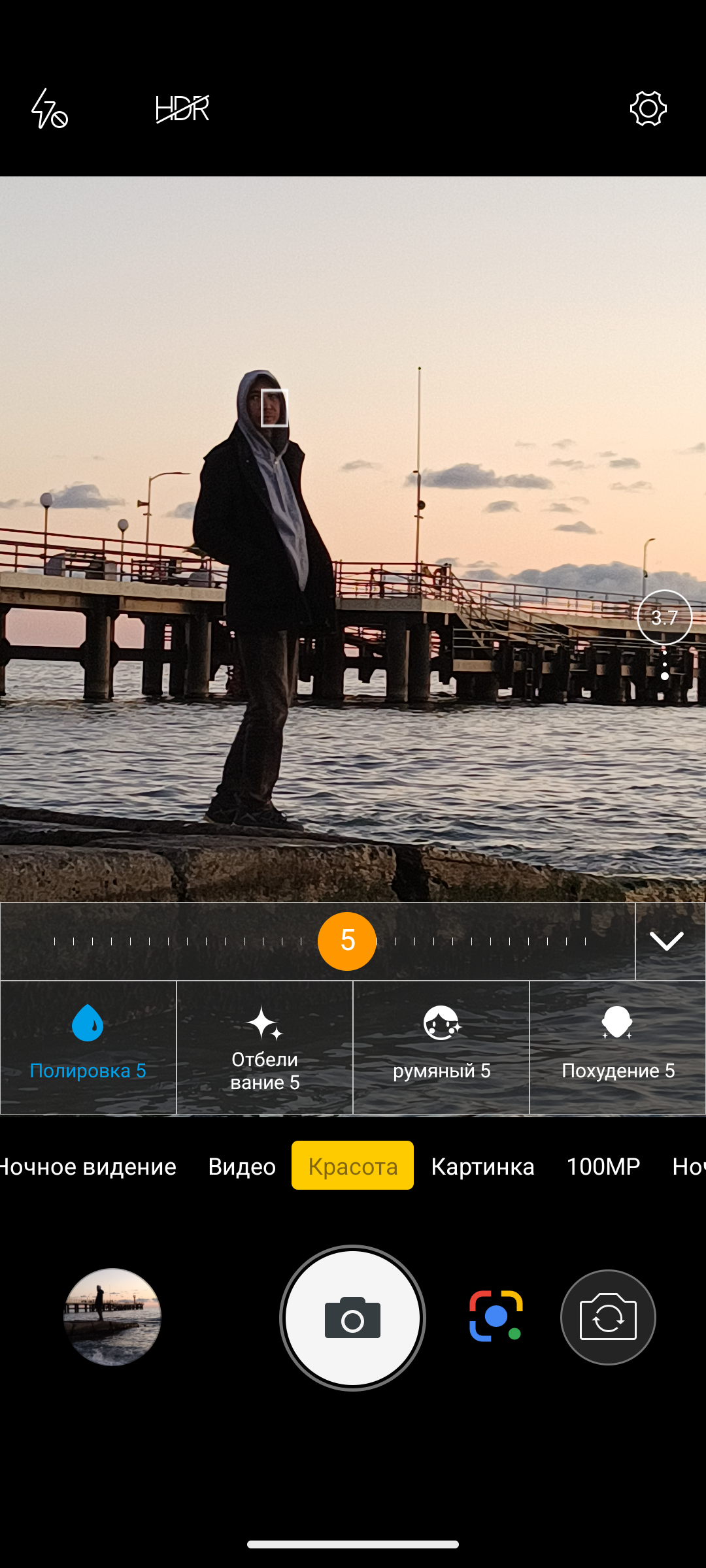Viewport: 706px width, 1568px height.
Task: Select the Отбеливание 5 beauty option
Action: (265, 1047)
